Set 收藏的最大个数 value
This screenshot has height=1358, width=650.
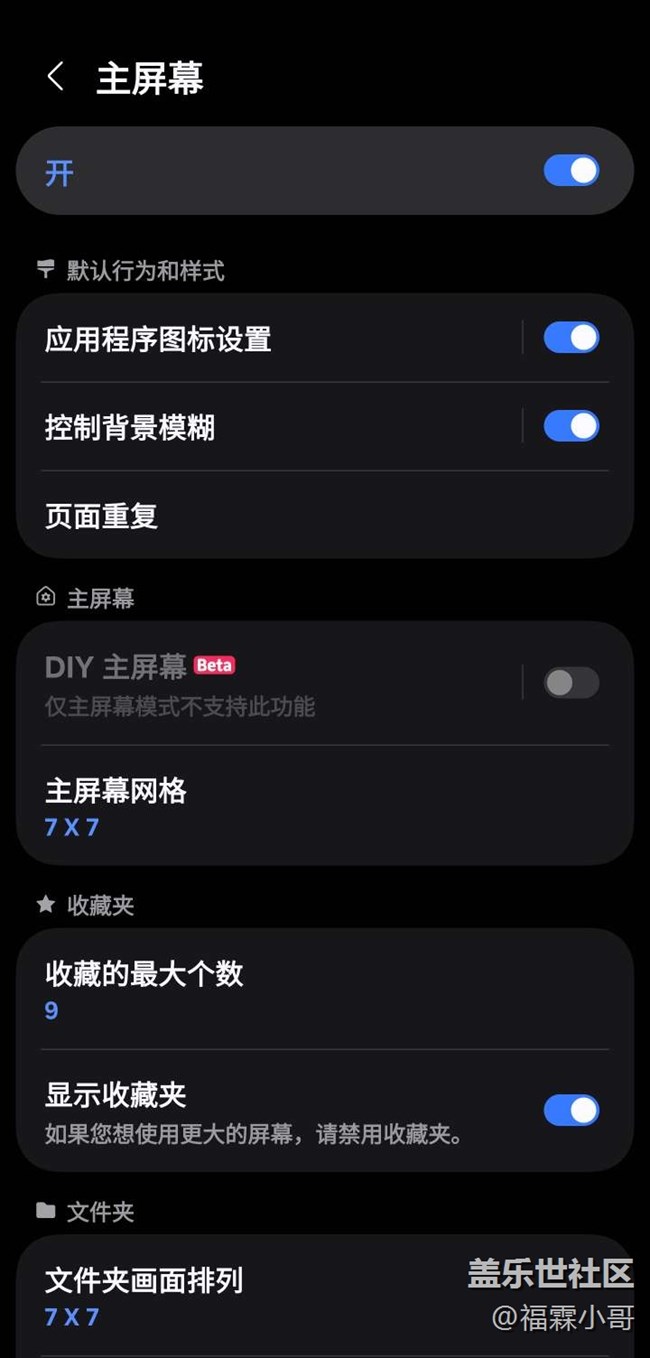[x=300, y=990]
